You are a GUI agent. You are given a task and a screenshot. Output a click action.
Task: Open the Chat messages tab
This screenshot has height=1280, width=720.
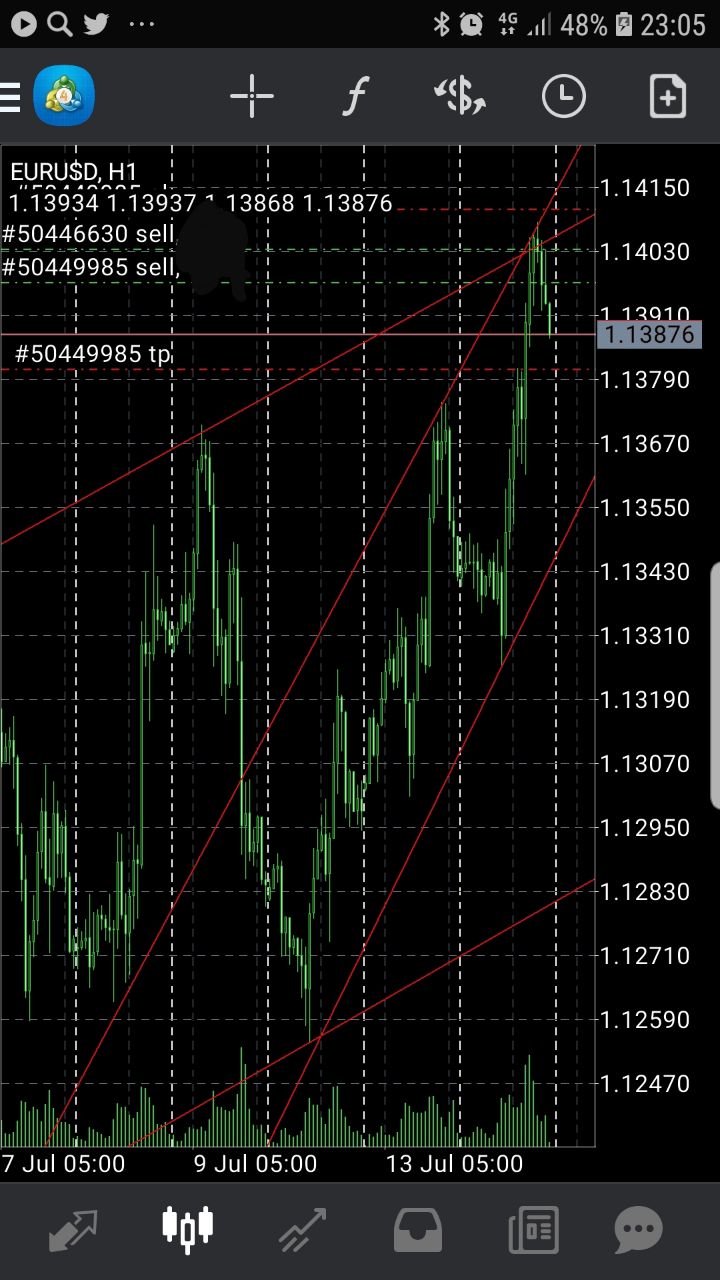coord(638,1230)
